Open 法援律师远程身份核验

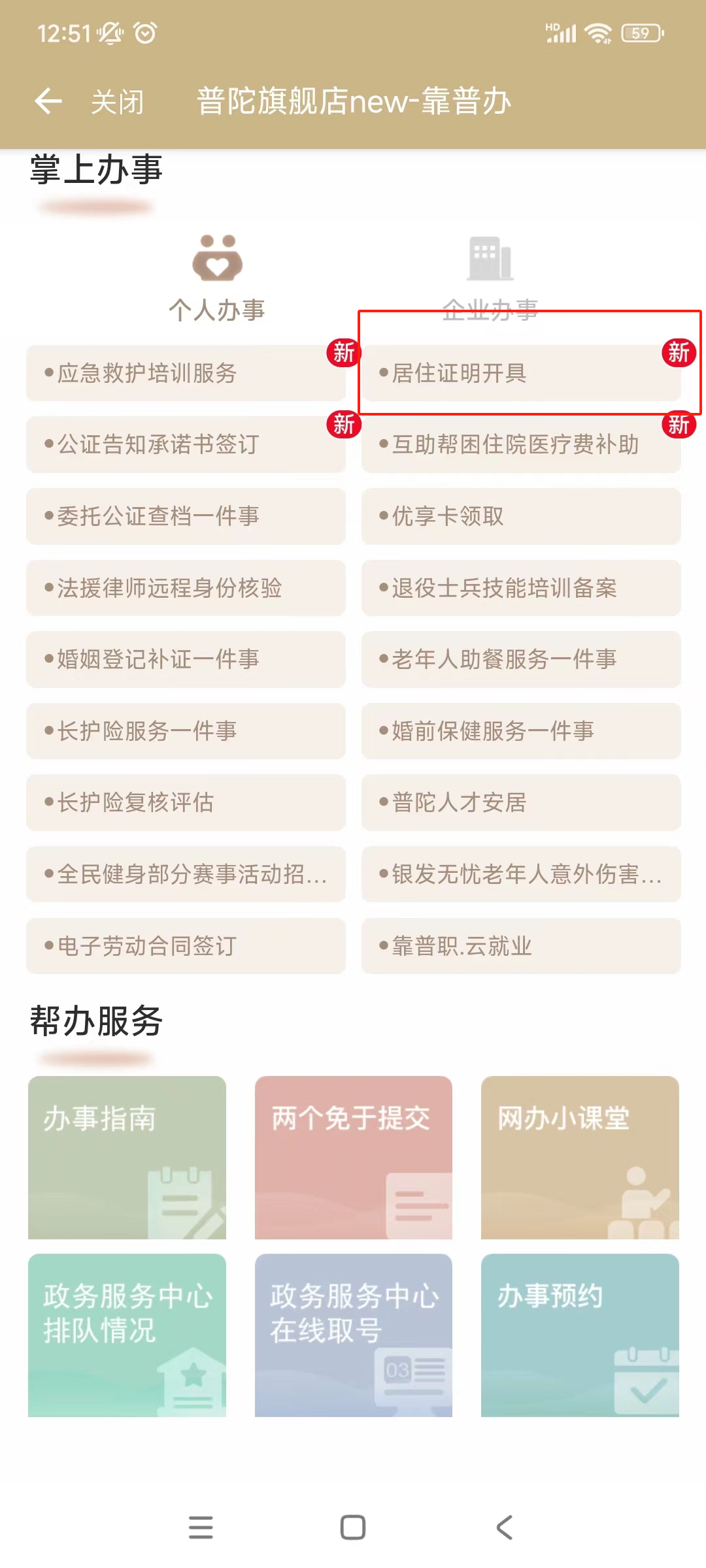(x=186, y=588)
